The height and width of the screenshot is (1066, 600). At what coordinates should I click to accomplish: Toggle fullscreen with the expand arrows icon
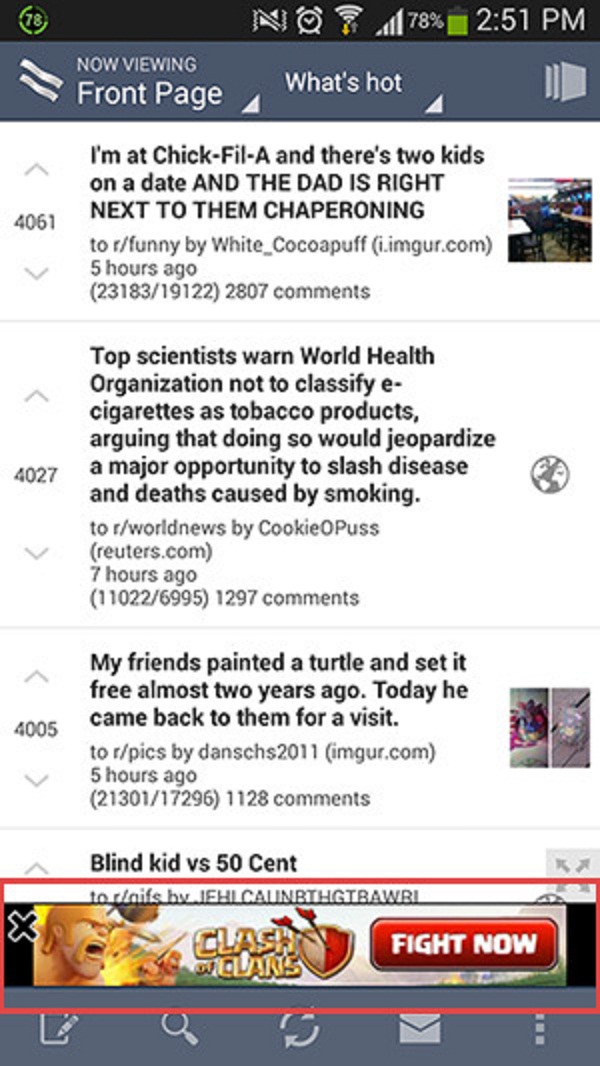[x=573, y=865]
